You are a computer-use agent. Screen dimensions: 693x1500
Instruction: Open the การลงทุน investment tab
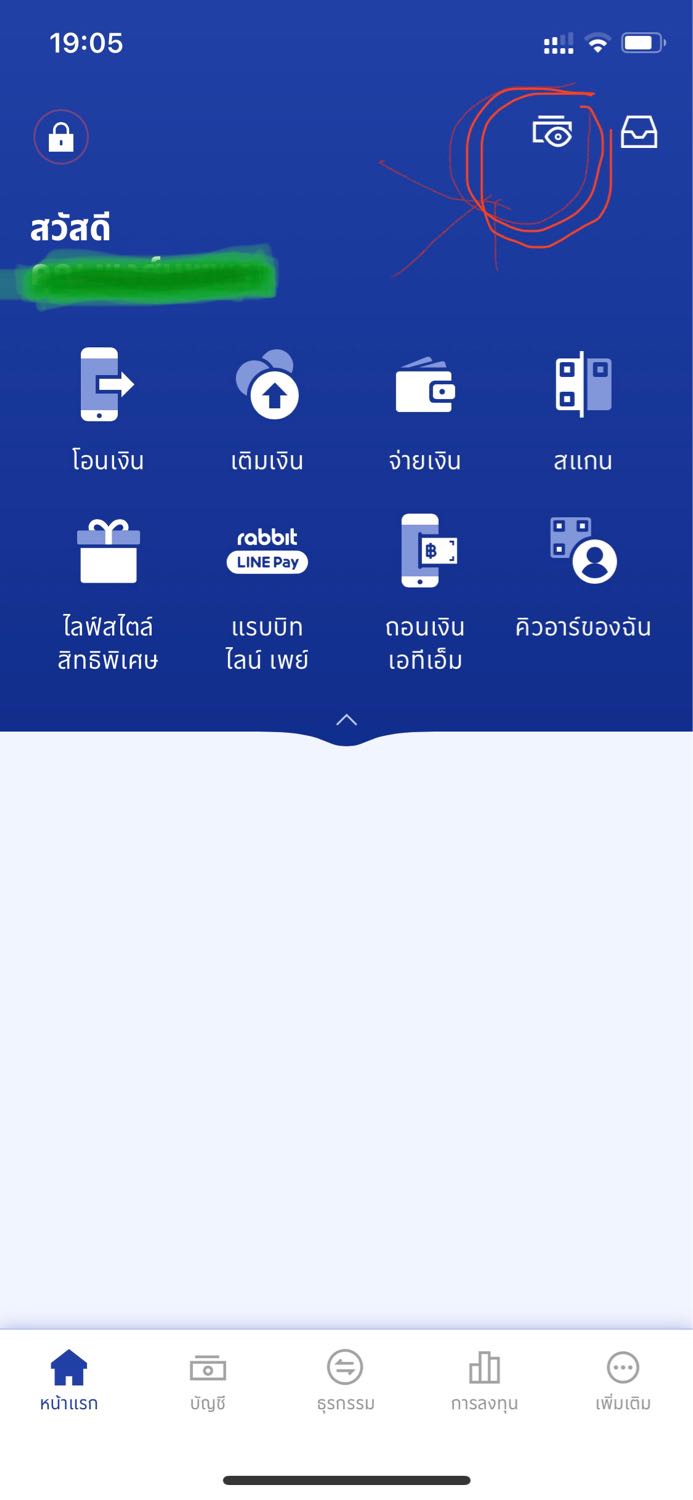click(x=484, y=1381)
